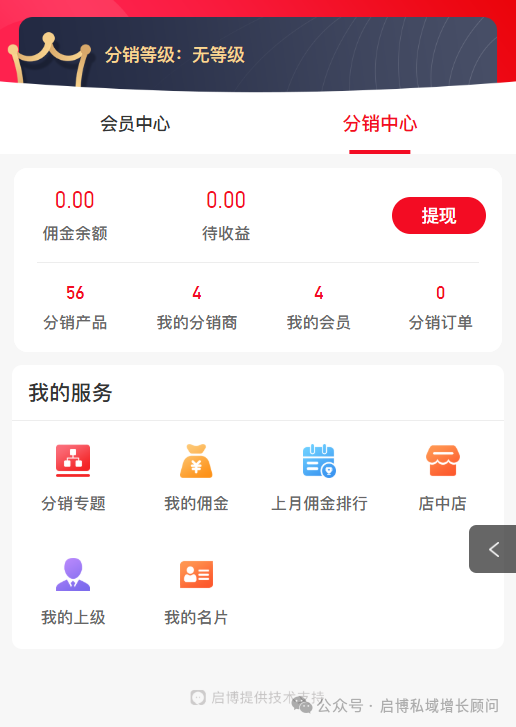This screenshot has width=516, height=727.
Task: Check 分销订单 orders
Action: [440, 307]
